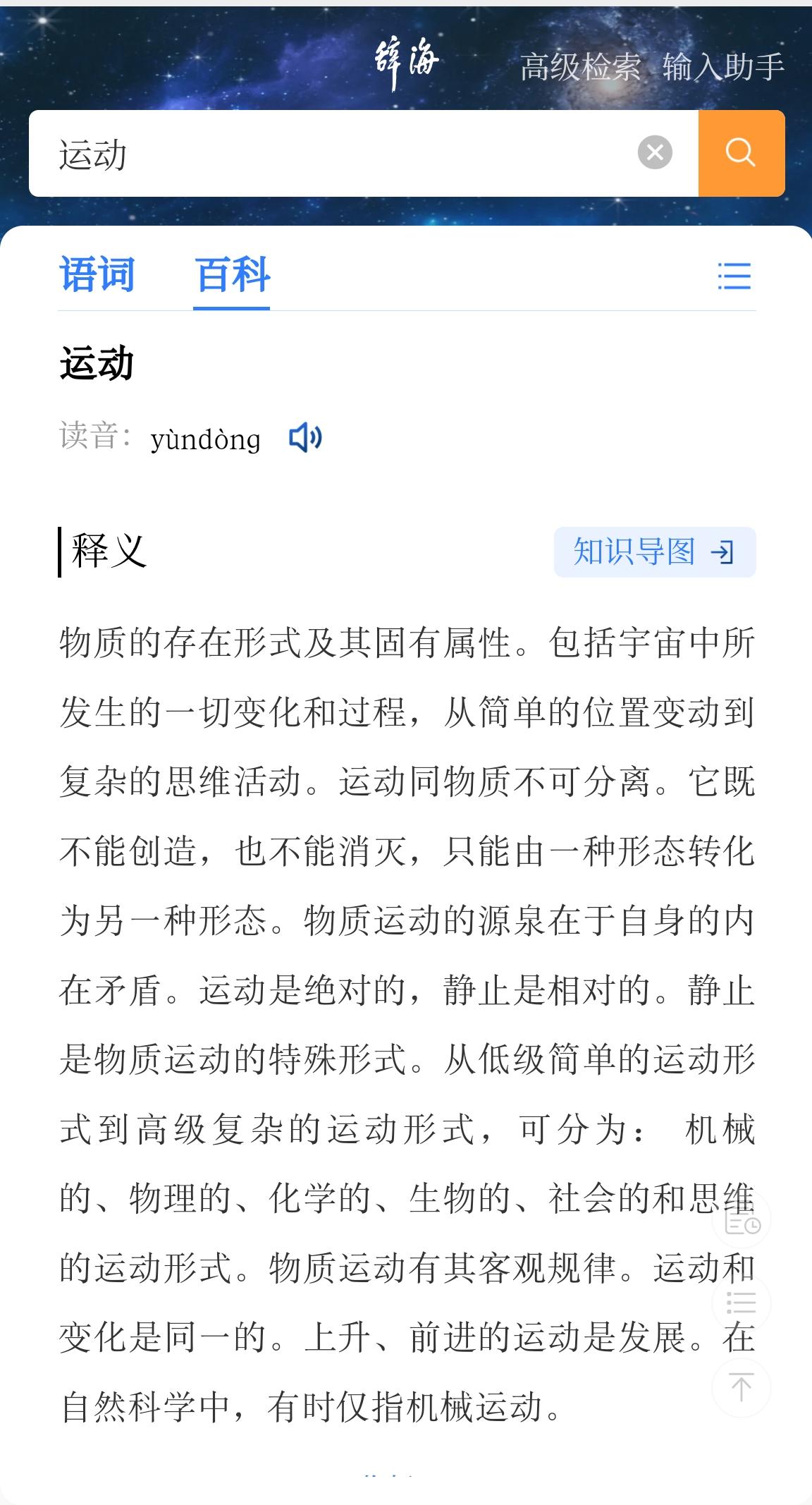Open 知识导图 knowledge map
This screenshot has height=1505, width=812.
tap(654, 552)
